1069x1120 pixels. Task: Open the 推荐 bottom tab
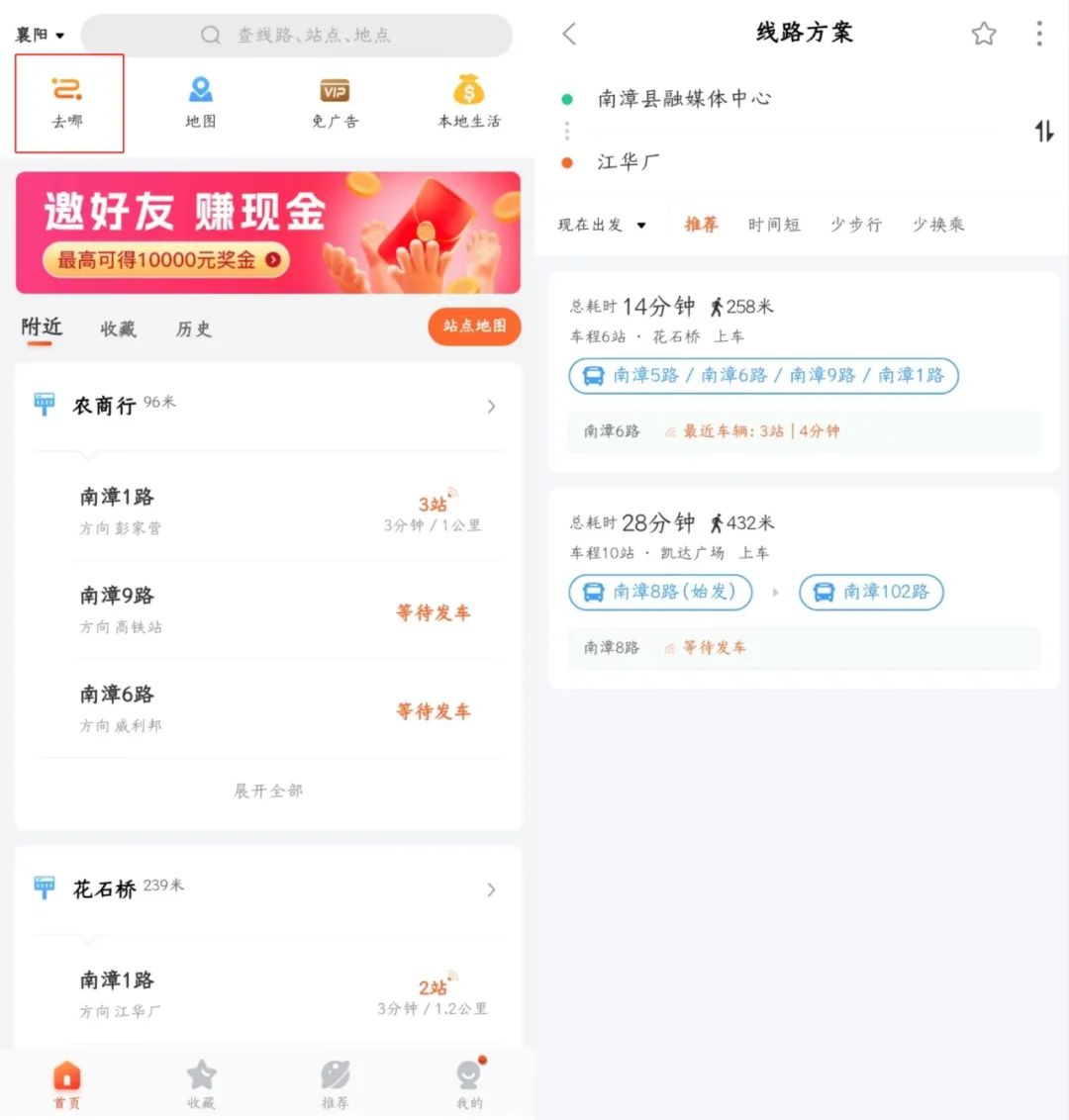tap(335, 1083)
